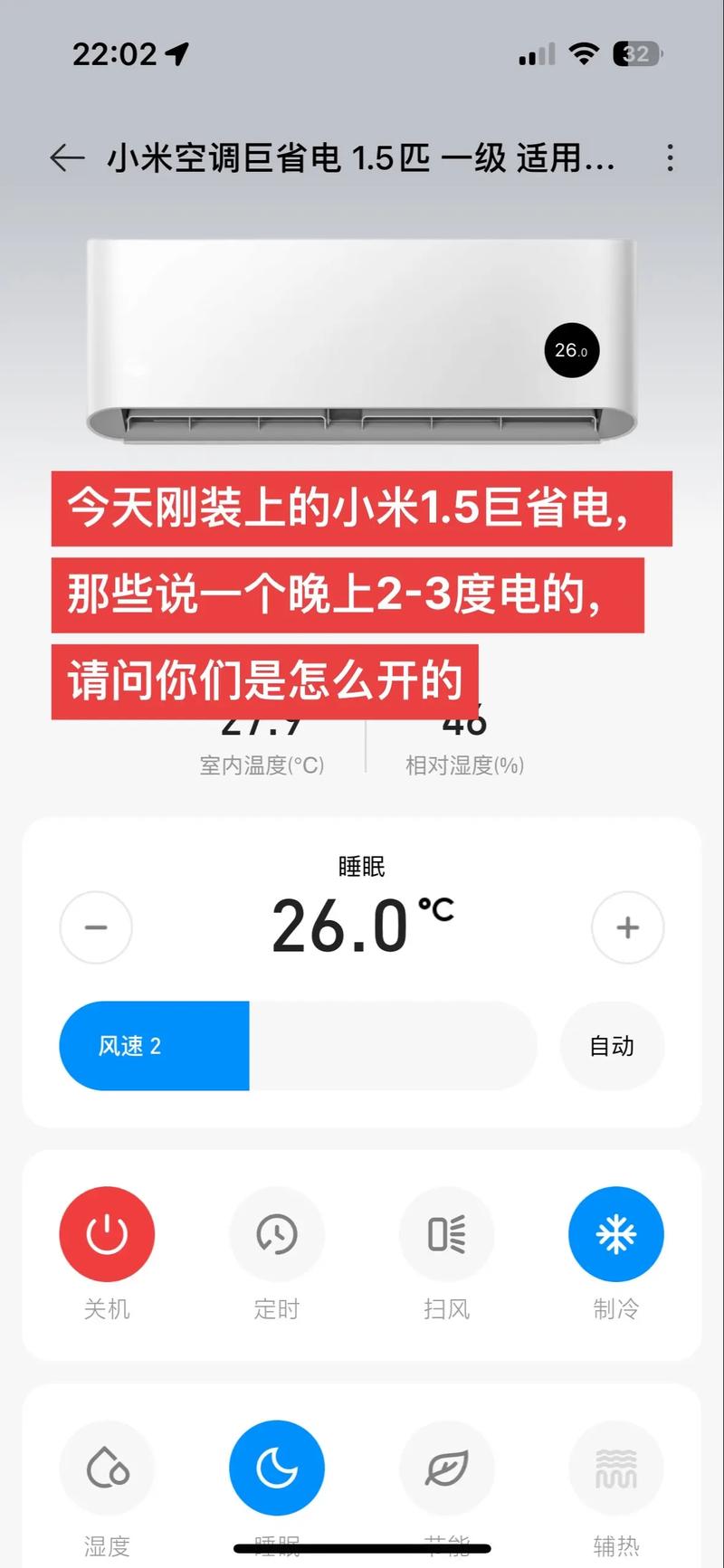Tap the 关机 power-off icon
Viewport: 724px width, 1568px height.
click(x=107, y=1233)
